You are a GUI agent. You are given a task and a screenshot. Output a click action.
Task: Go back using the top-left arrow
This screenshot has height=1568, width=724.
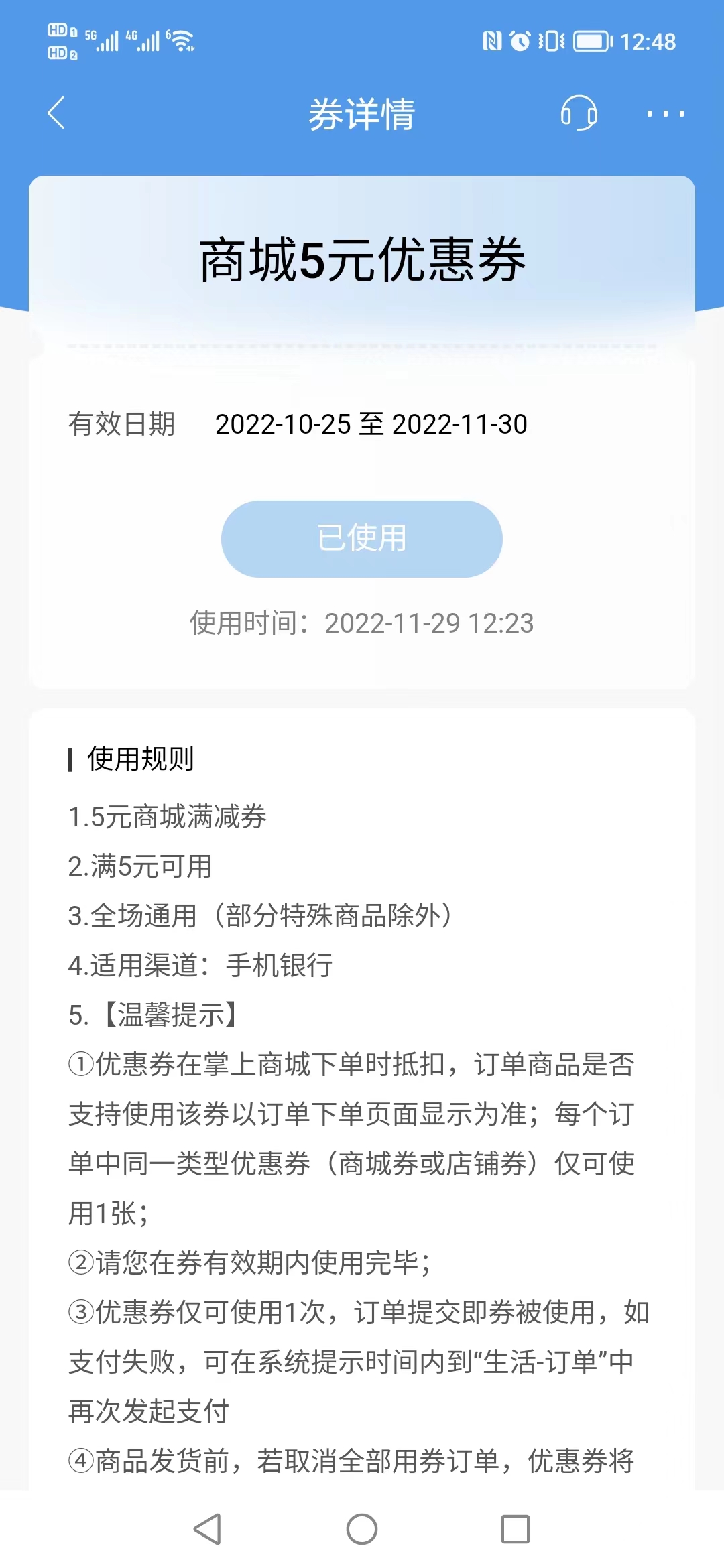[x=56, y=113]
